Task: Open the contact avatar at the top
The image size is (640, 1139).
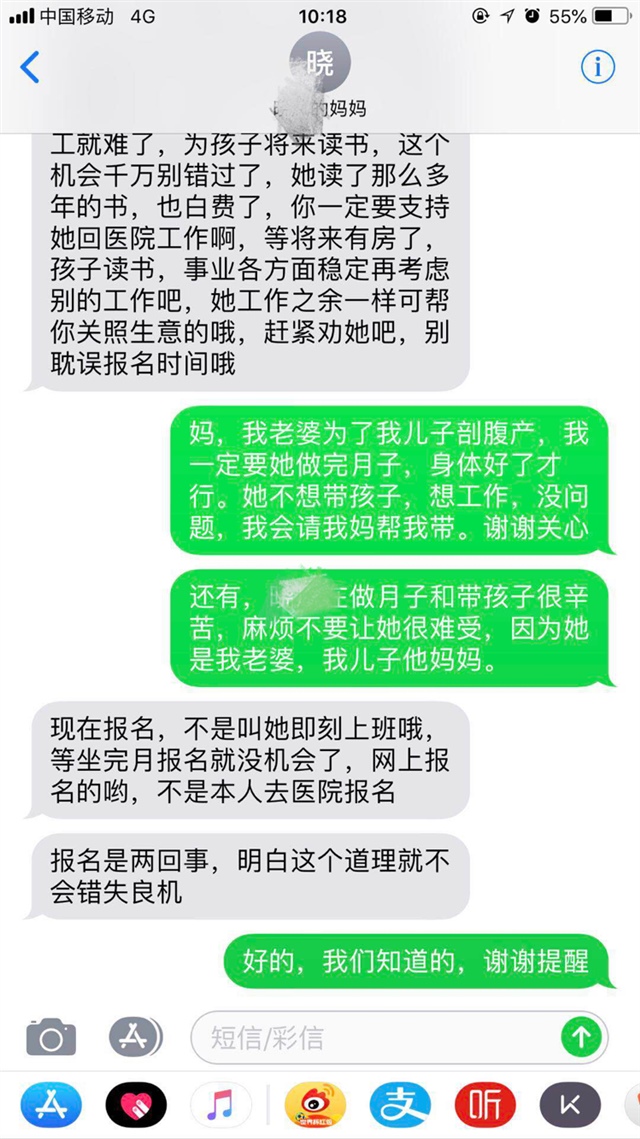Action: tap(319, 64)
